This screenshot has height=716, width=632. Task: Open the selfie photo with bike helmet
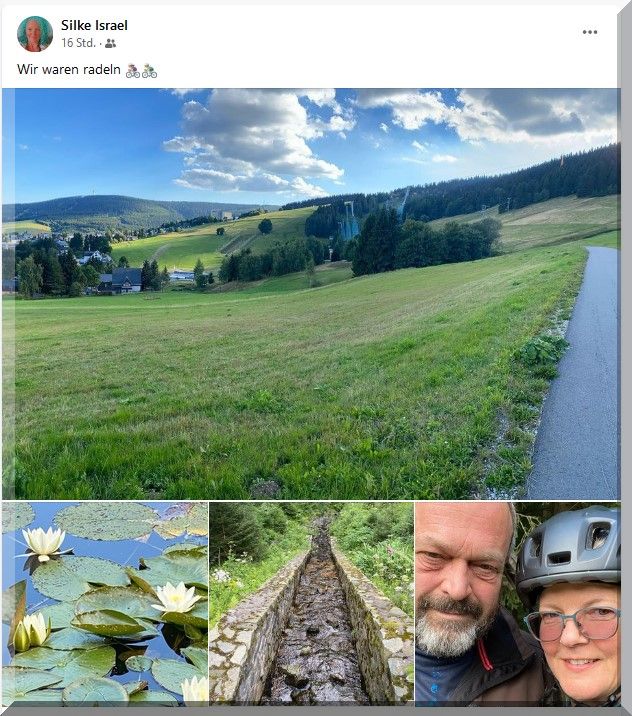click(x=517, y=602)
